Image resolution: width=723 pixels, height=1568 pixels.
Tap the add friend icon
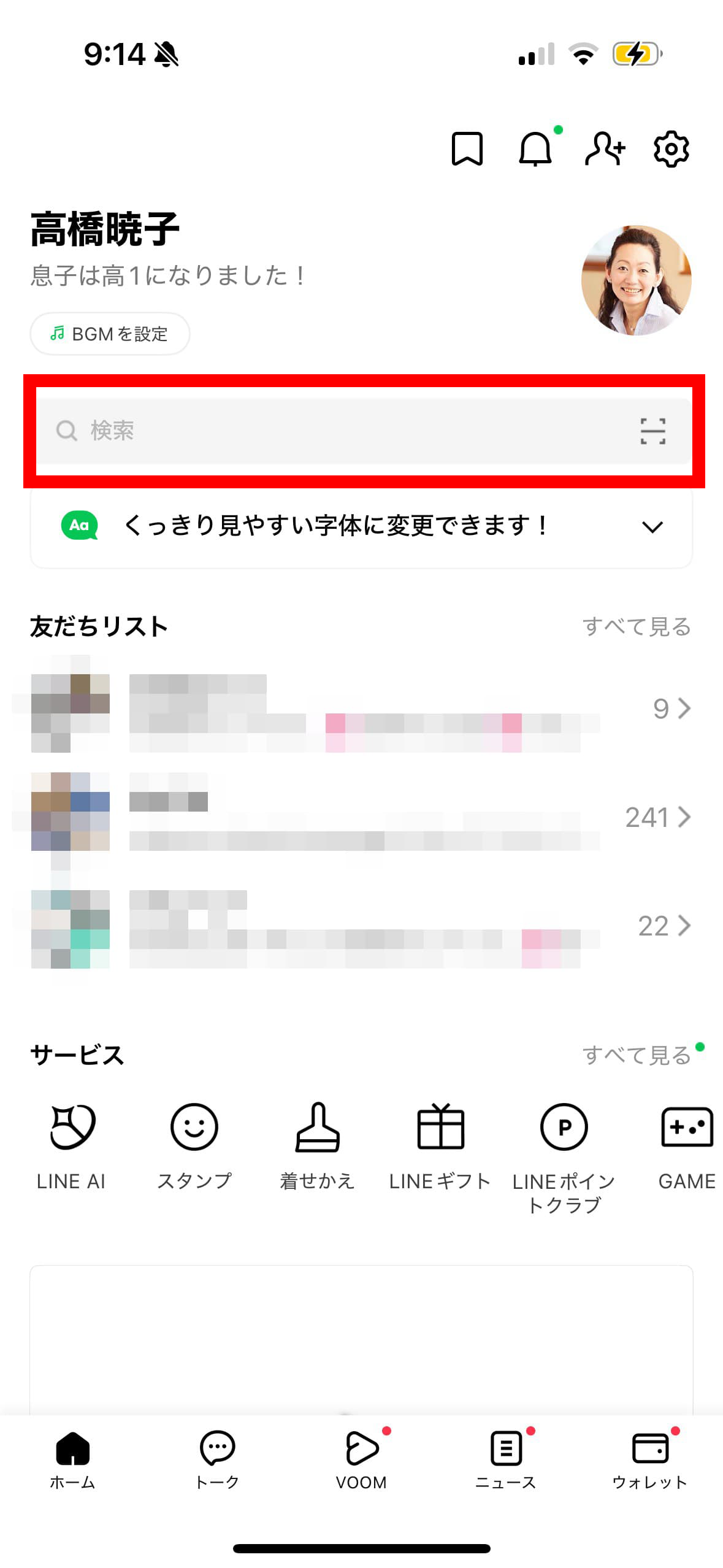[604, 149]
